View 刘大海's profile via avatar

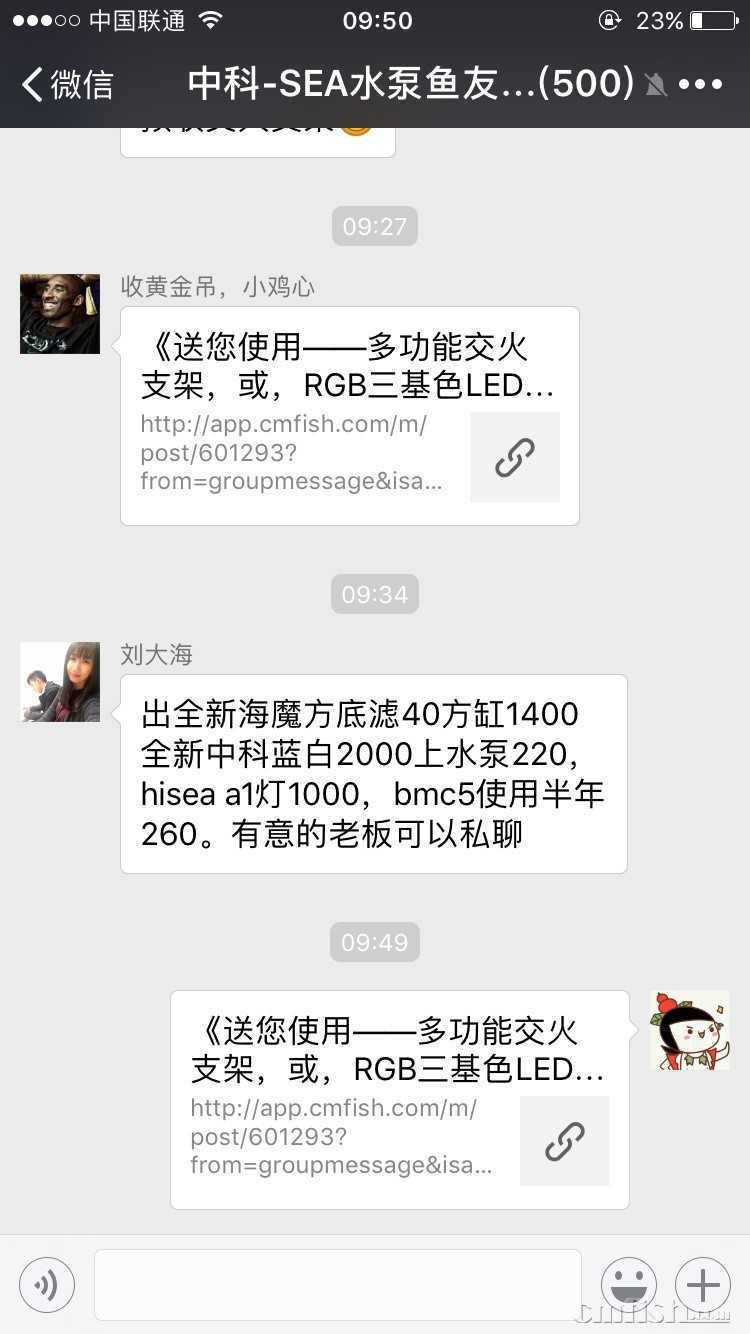point(60,682)
